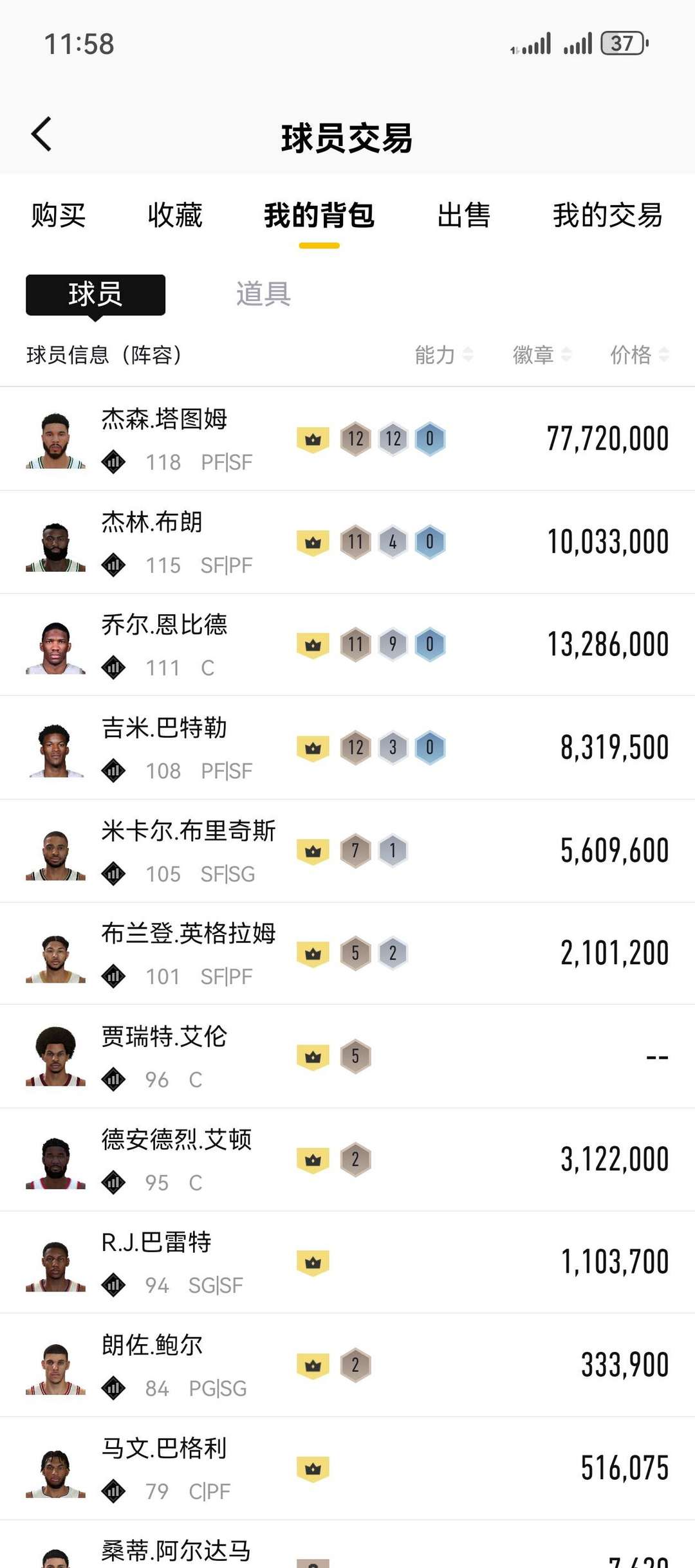Select the 球员 sub-tab
Image resolution: width=695 pixels, height=1568 pixels.
pos(95,295)
